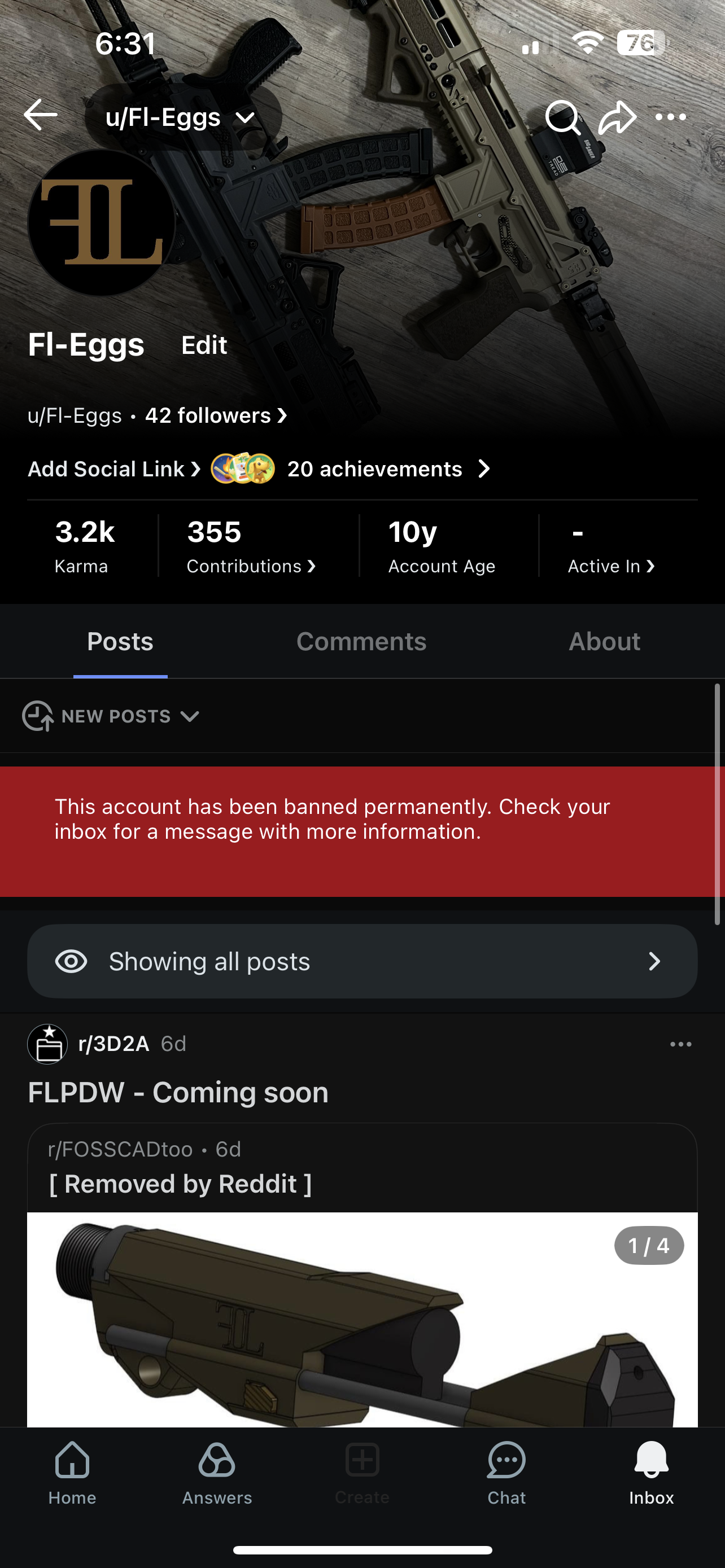Change the New Posts sort order
This screenshot has width=725, height=1568.
(111, 716)
